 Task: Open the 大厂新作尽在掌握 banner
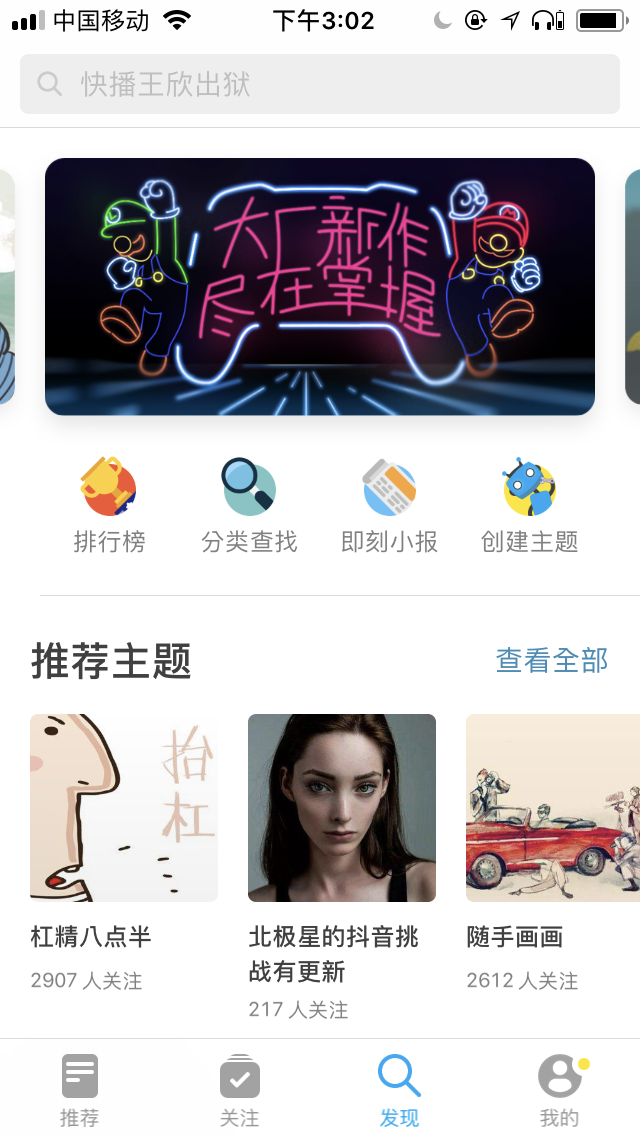click(x=320, y=286)
